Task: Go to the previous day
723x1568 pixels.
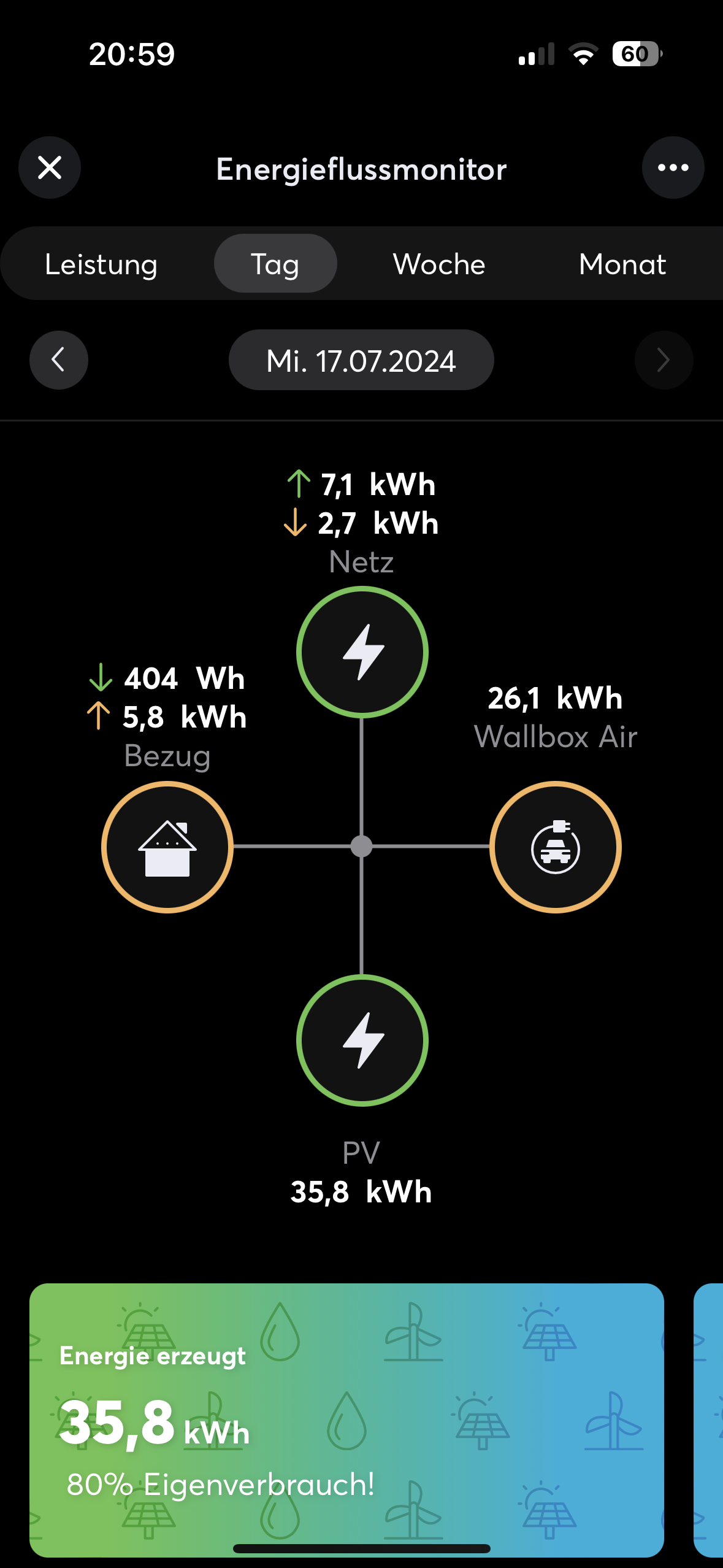Action: pos(59,360)
